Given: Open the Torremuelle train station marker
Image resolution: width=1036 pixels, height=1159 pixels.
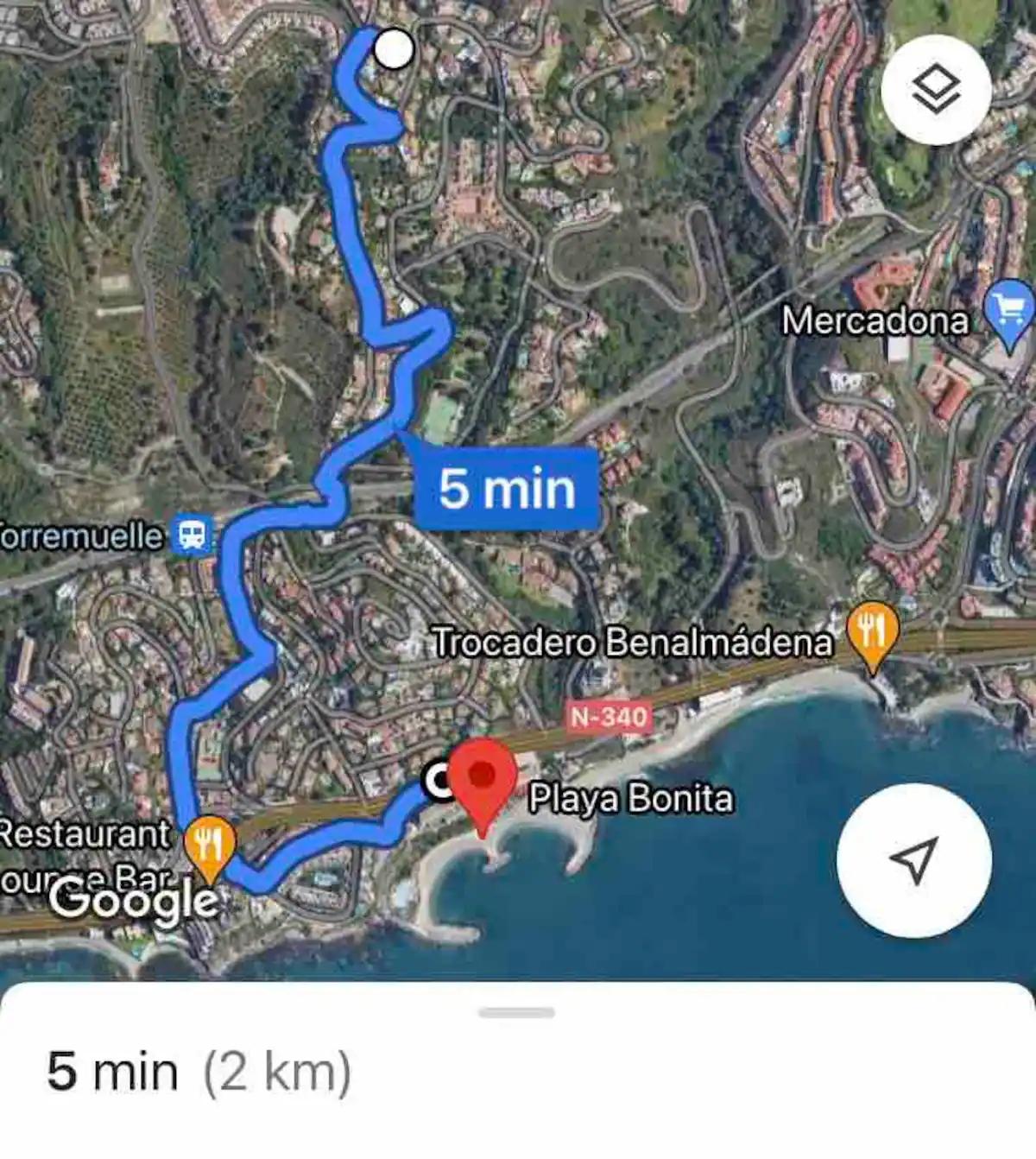Looking at the screenshot, I should coord(192,535).
